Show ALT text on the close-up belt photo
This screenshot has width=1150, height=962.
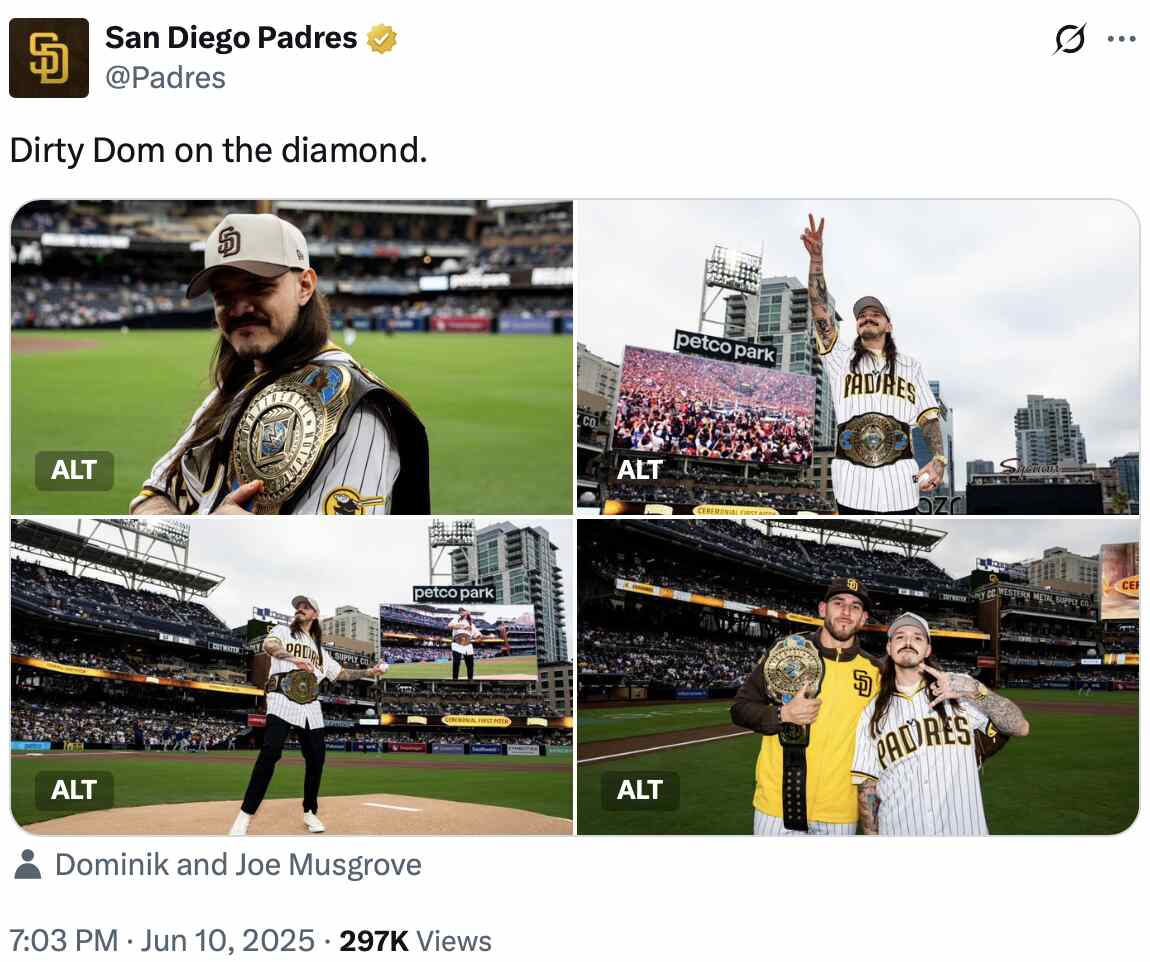point(74,470)
